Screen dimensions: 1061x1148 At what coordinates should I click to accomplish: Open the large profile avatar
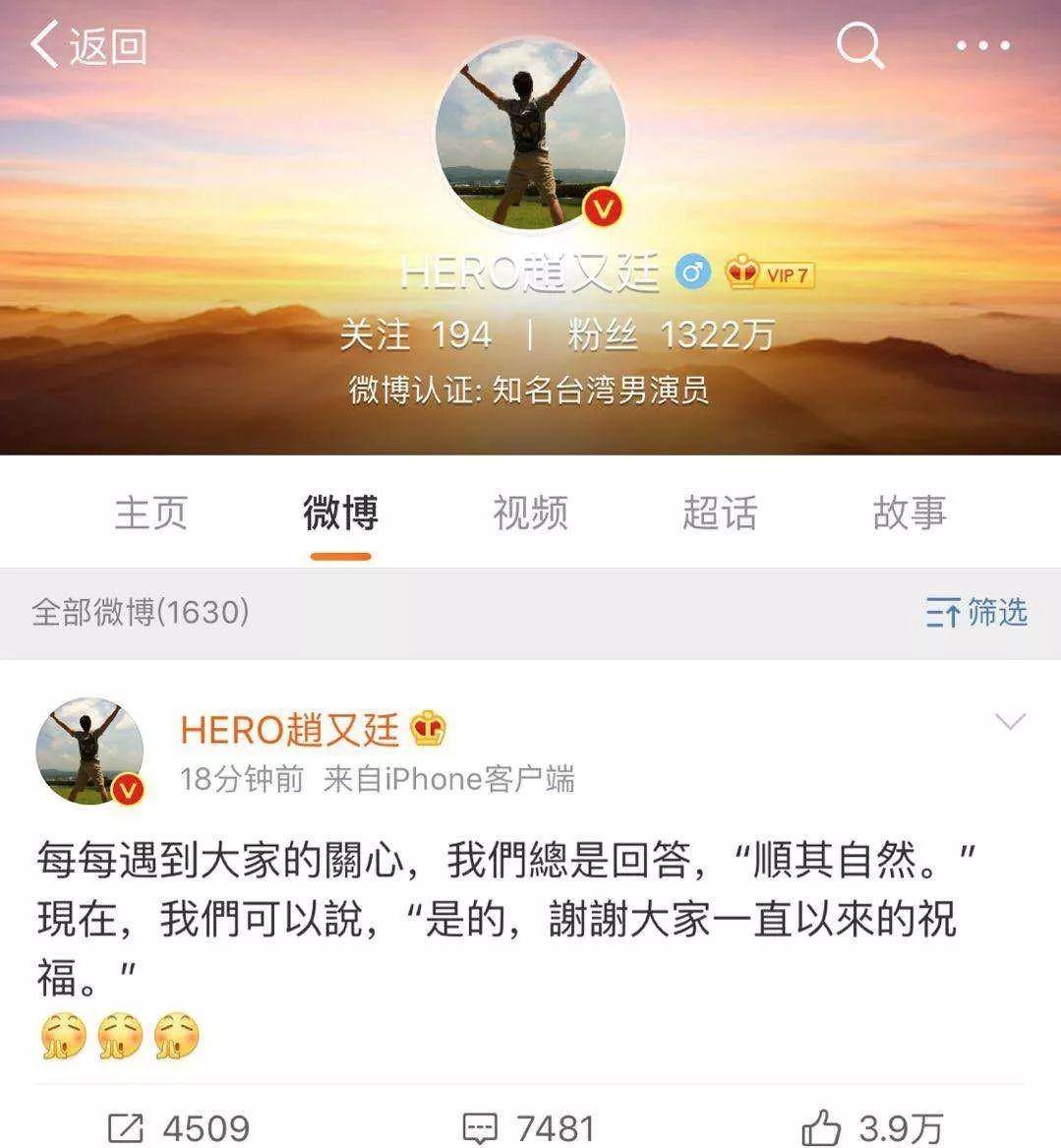530,134
